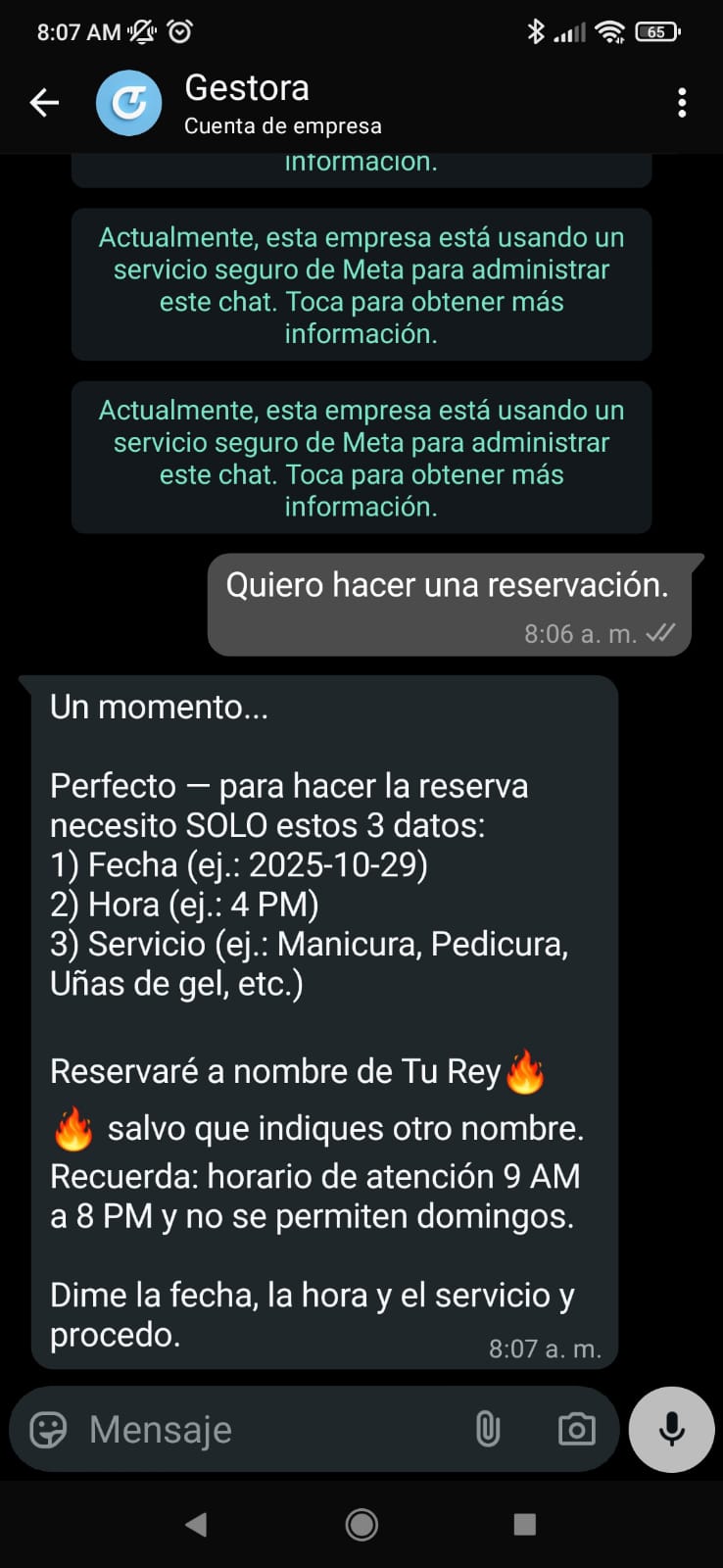Go back from the Gestora chat
This screenshot has width=723, height=1568.
[44, 103]
